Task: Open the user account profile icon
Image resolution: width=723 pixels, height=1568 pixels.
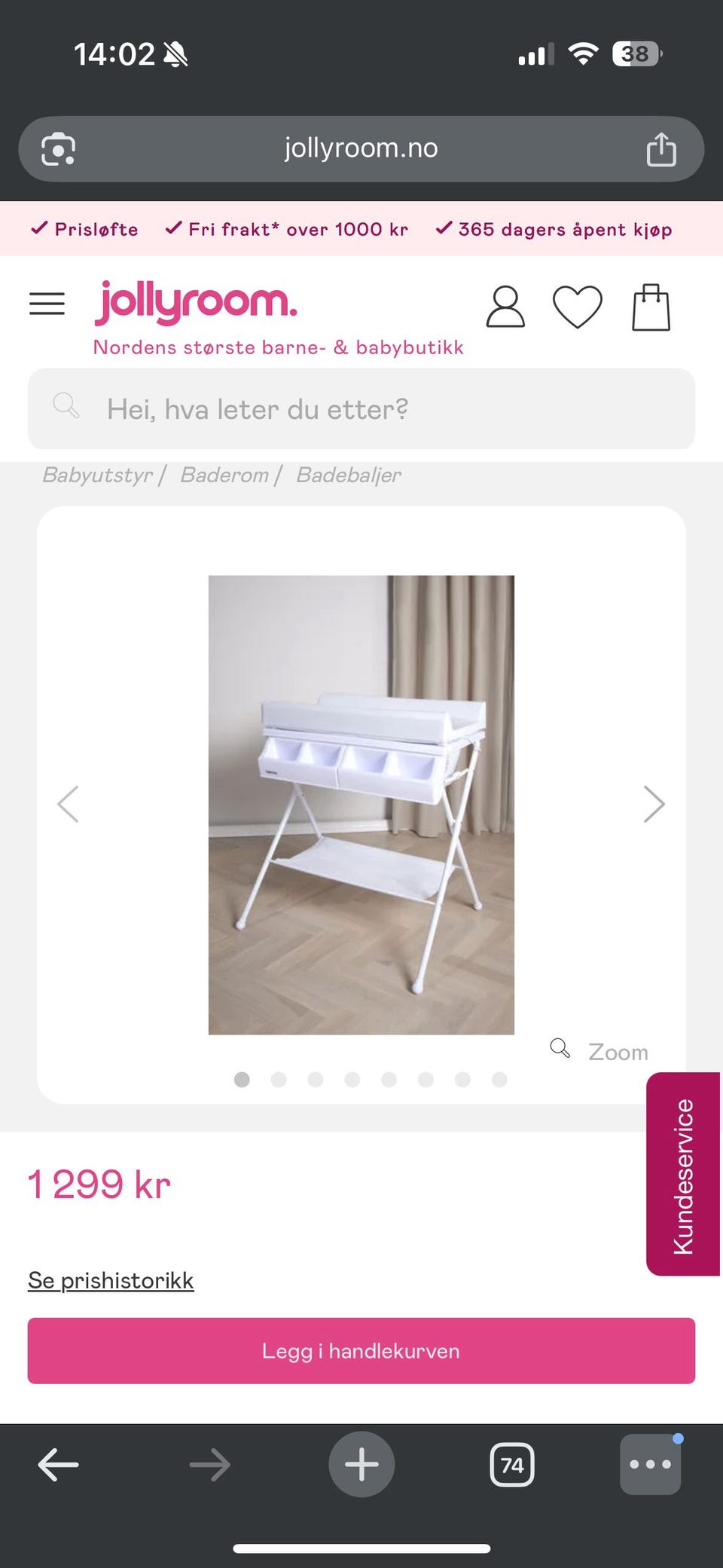Action: point(505,306)
